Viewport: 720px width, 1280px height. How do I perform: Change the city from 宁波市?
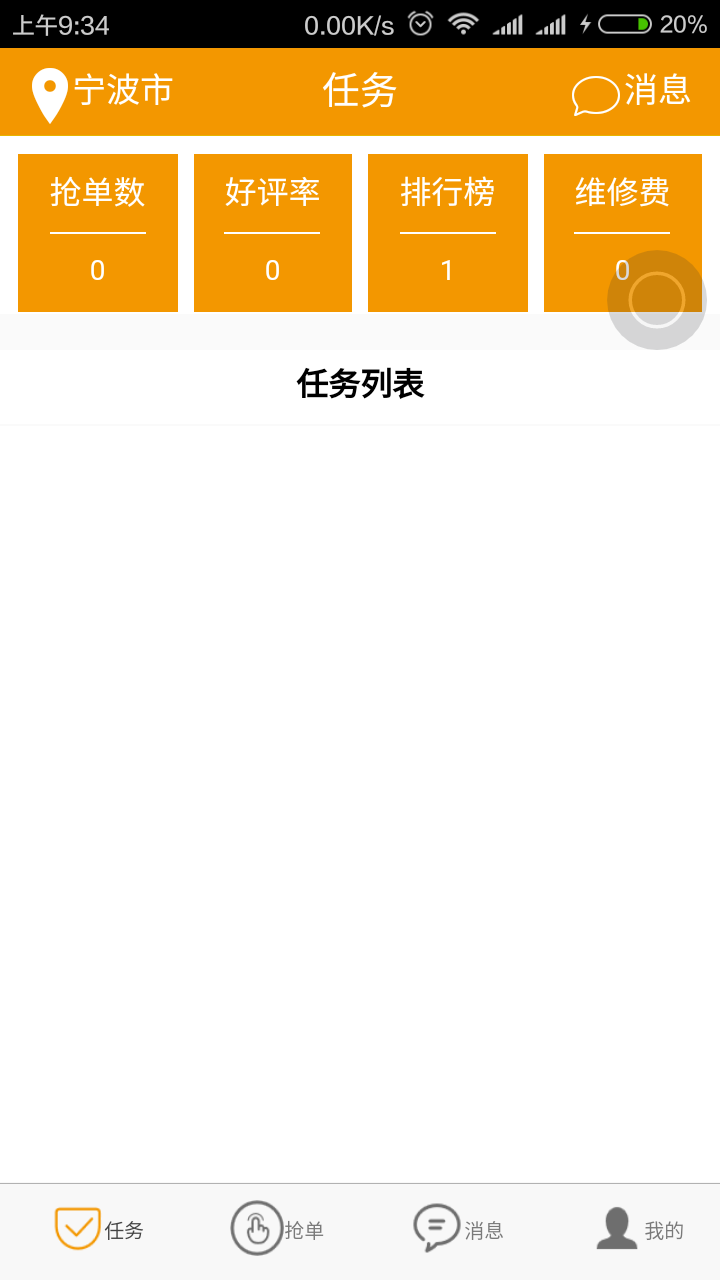(102, 92)
